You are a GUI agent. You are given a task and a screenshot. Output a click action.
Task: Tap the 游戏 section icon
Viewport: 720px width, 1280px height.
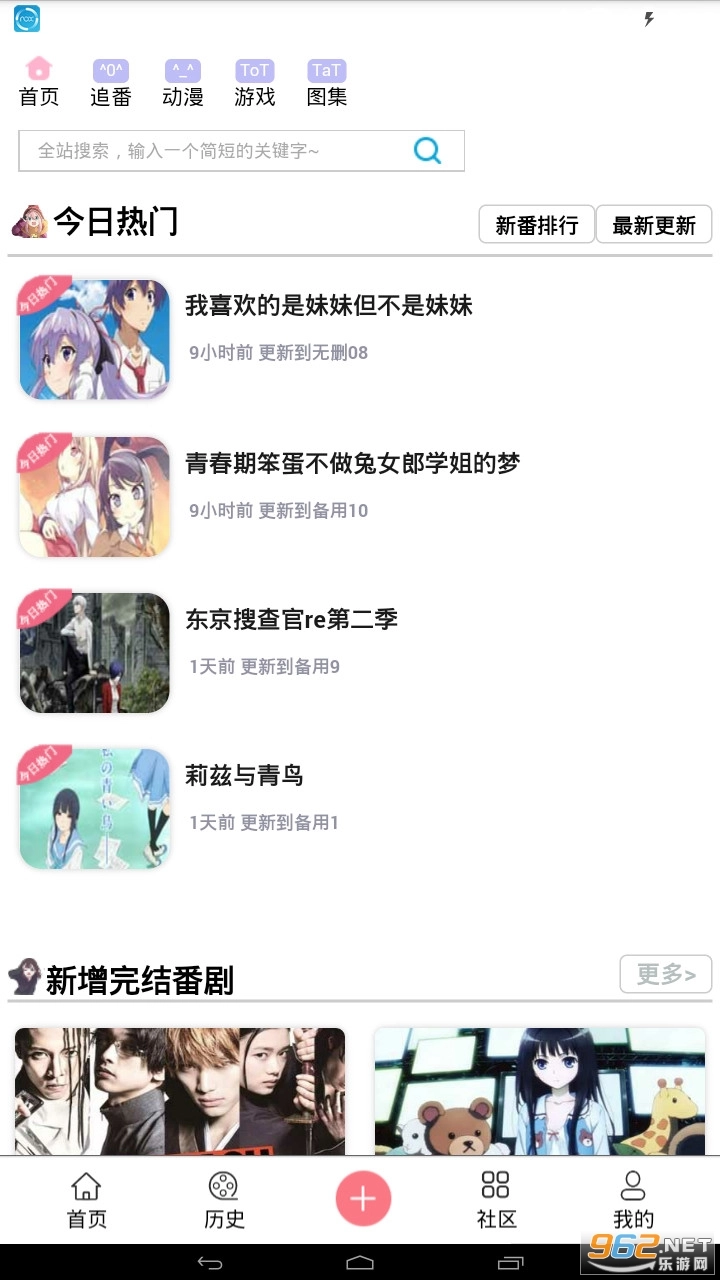(x=255, y=70)
